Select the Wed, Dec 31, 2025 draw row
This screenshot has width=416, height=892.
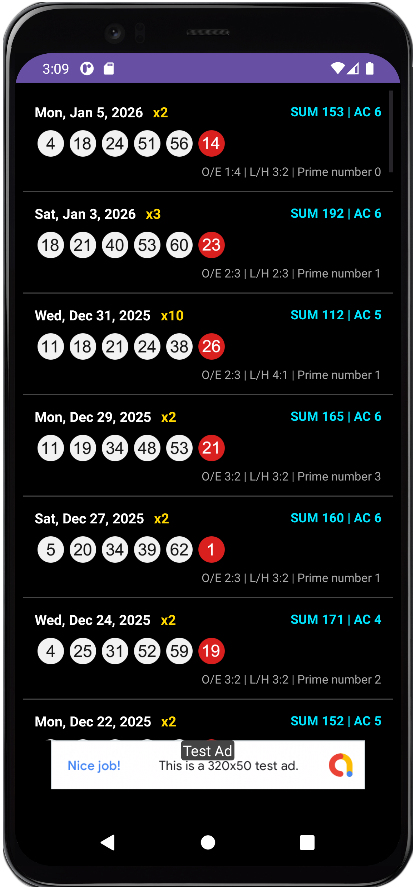click(x=208, y=344)
